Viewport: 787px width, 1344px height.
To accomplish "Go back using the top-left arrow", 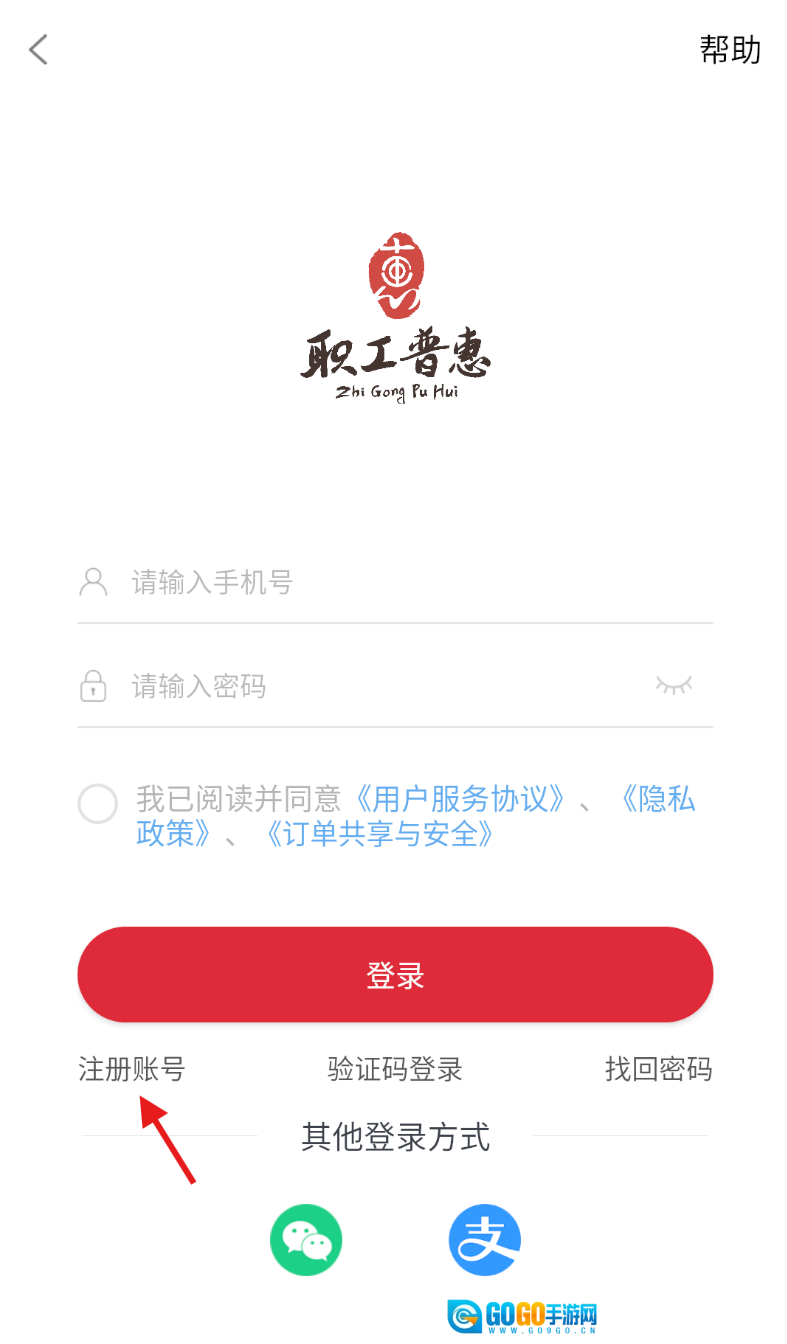I will coord(38,49).
